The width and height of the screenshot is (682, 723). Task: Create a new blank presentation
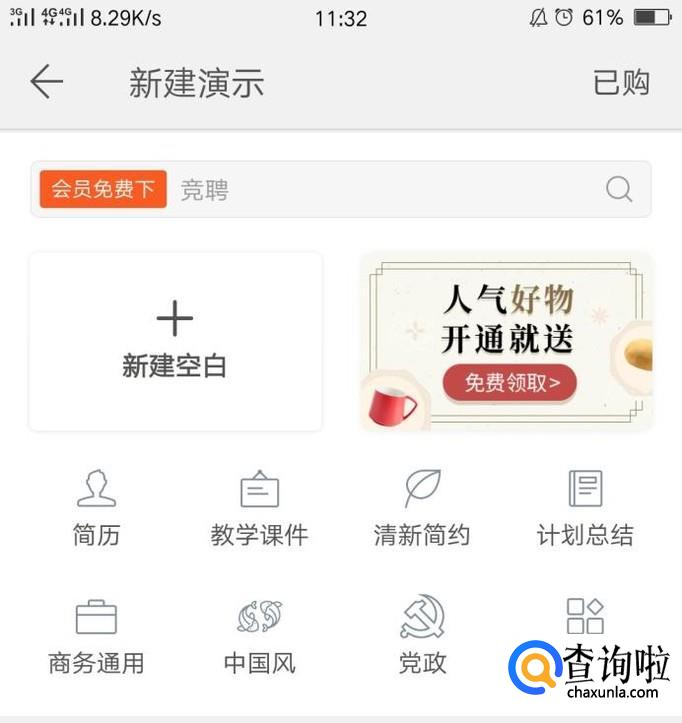175,341
